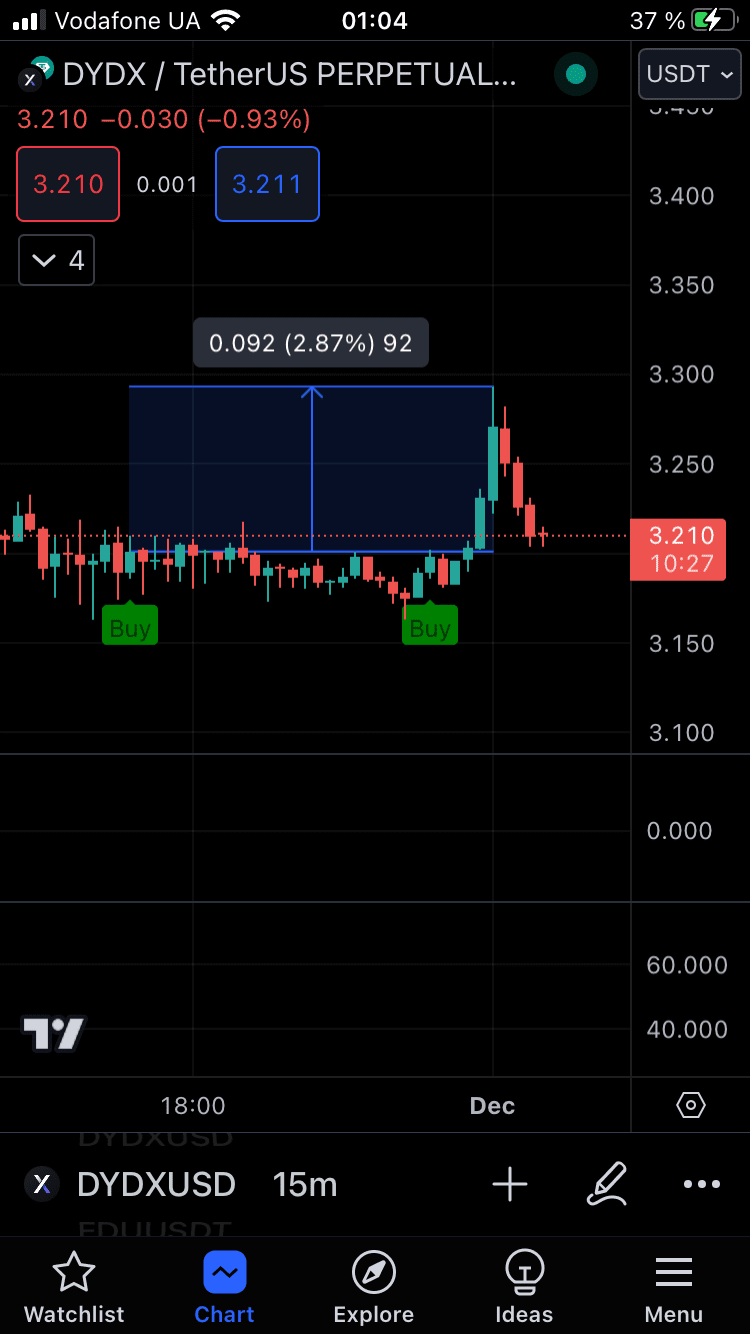The height and width of the screenshot is (1334, 750).
Task: Open the USDT currency dropdown
Action: [689, 74]
